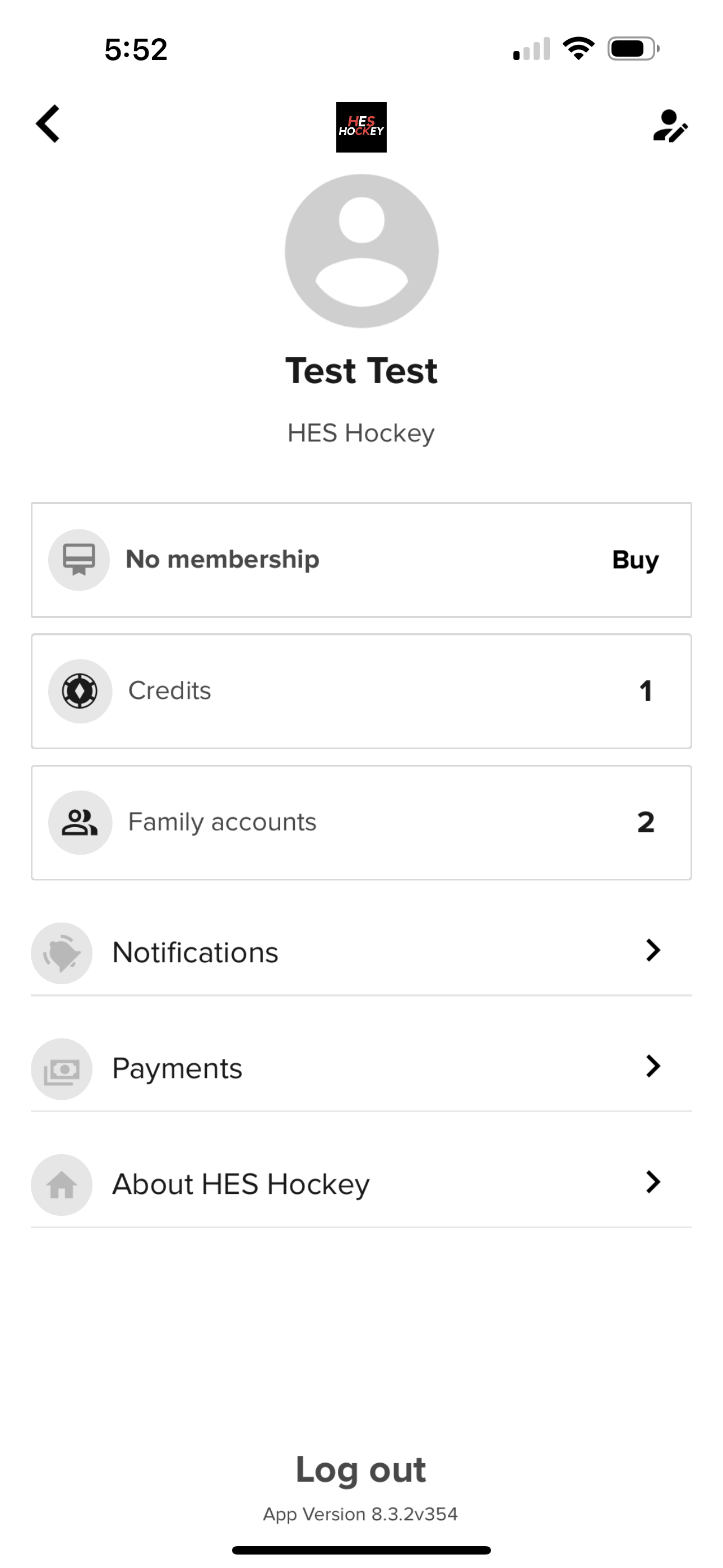Open Family accounts
Image resolution: width=723 pixels, height=1568 pixels.
361,823
